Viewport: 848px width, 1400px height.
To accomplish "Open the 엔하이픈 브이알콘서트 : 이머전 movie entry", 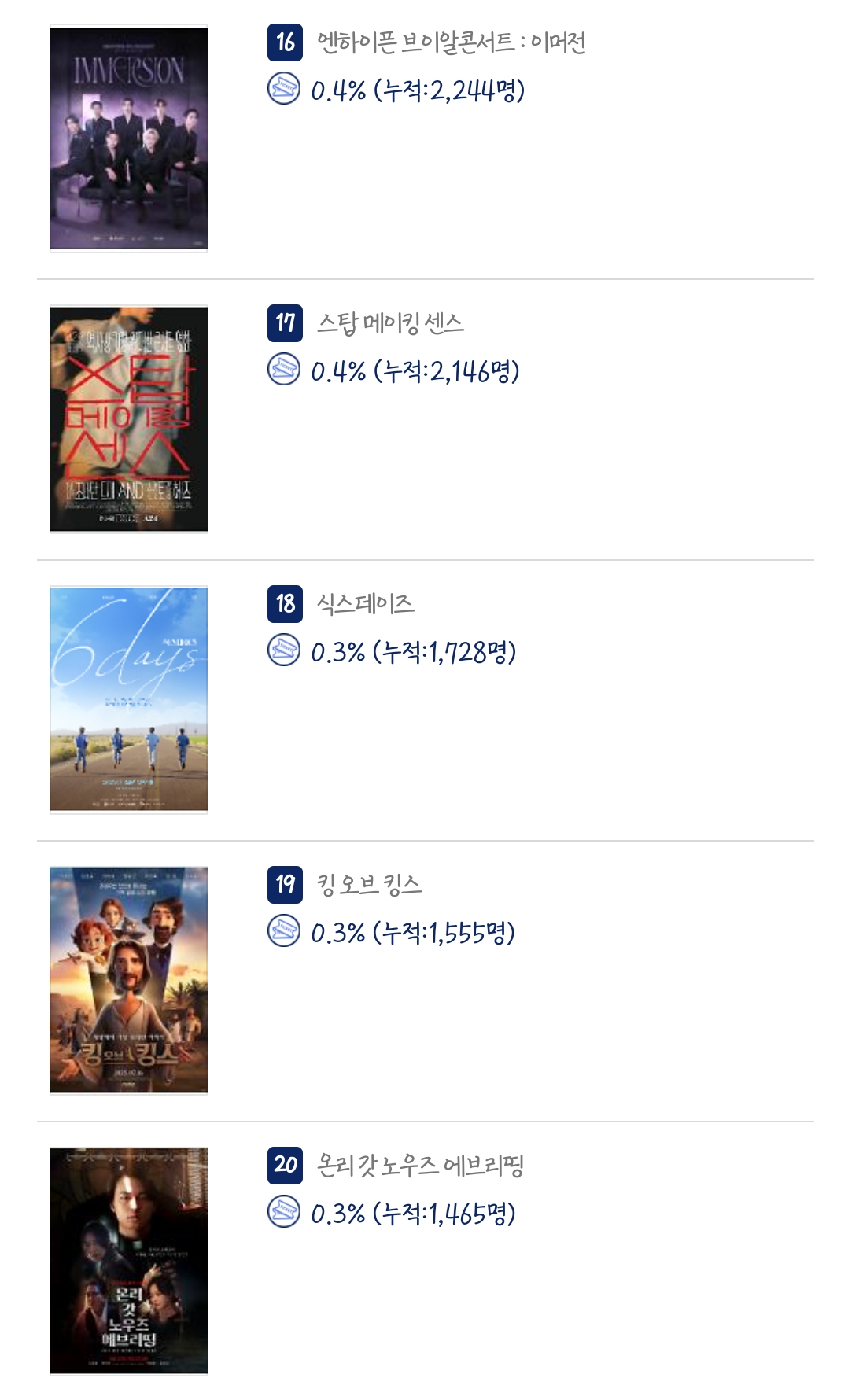I will coord(451,42).
